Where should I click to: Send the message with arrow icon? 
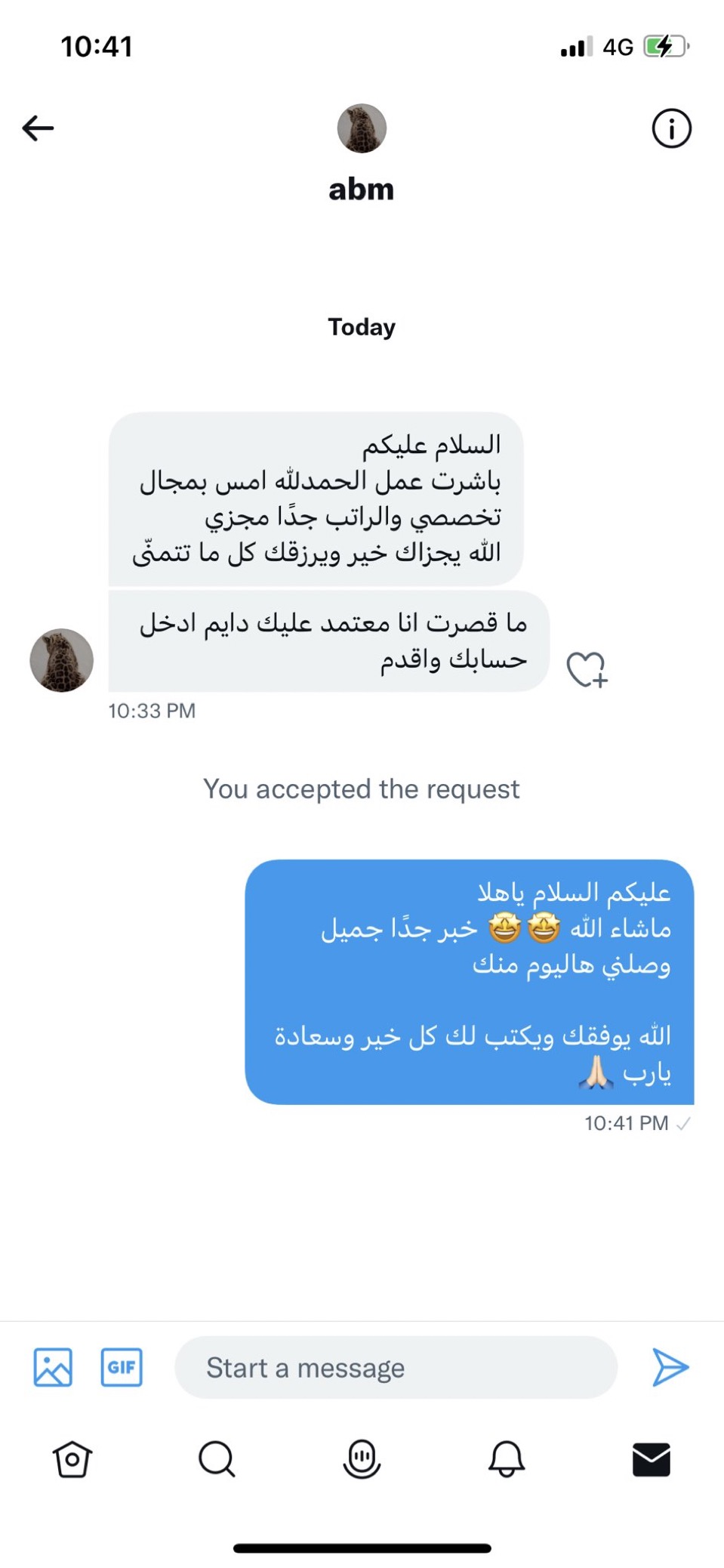point(669,1367)
